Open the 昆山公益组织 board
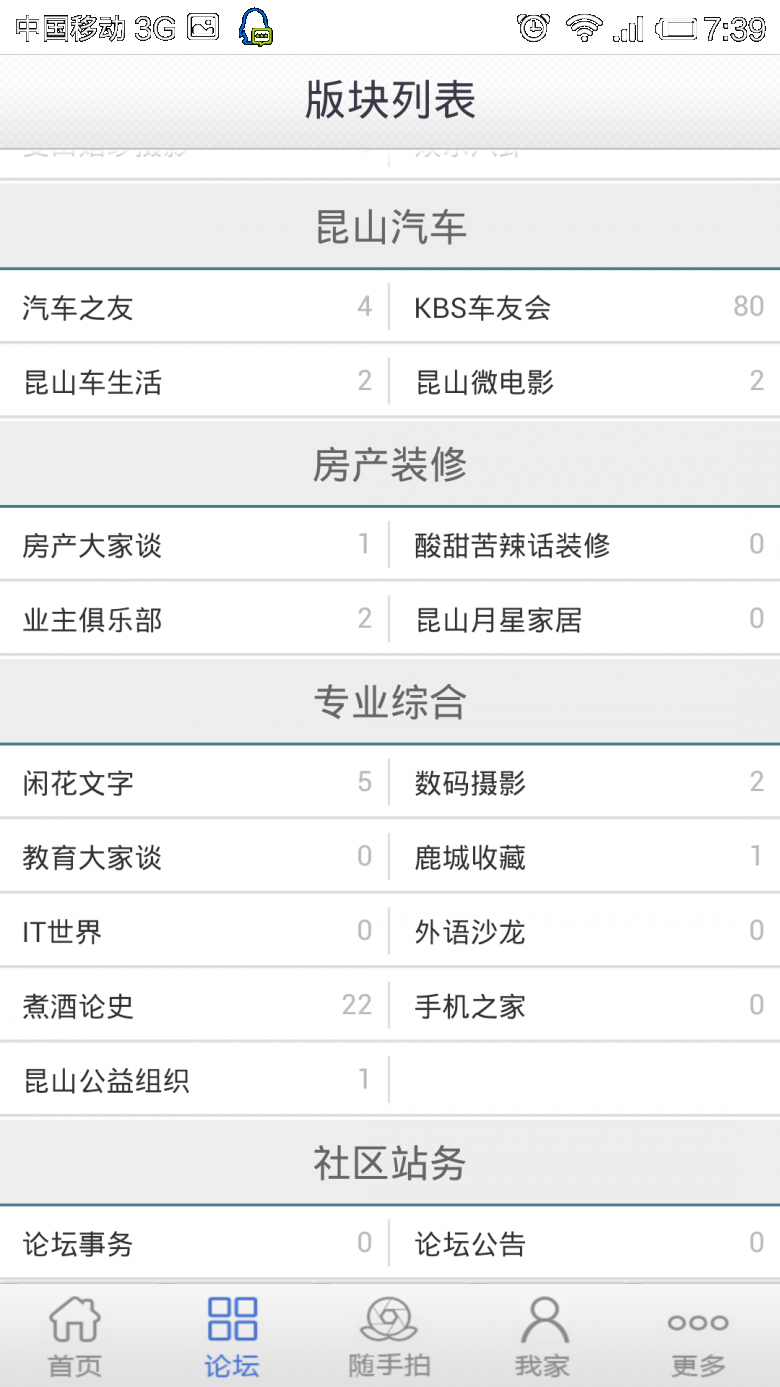This screenshot has height=1387, width=780. click(194, 1080)
